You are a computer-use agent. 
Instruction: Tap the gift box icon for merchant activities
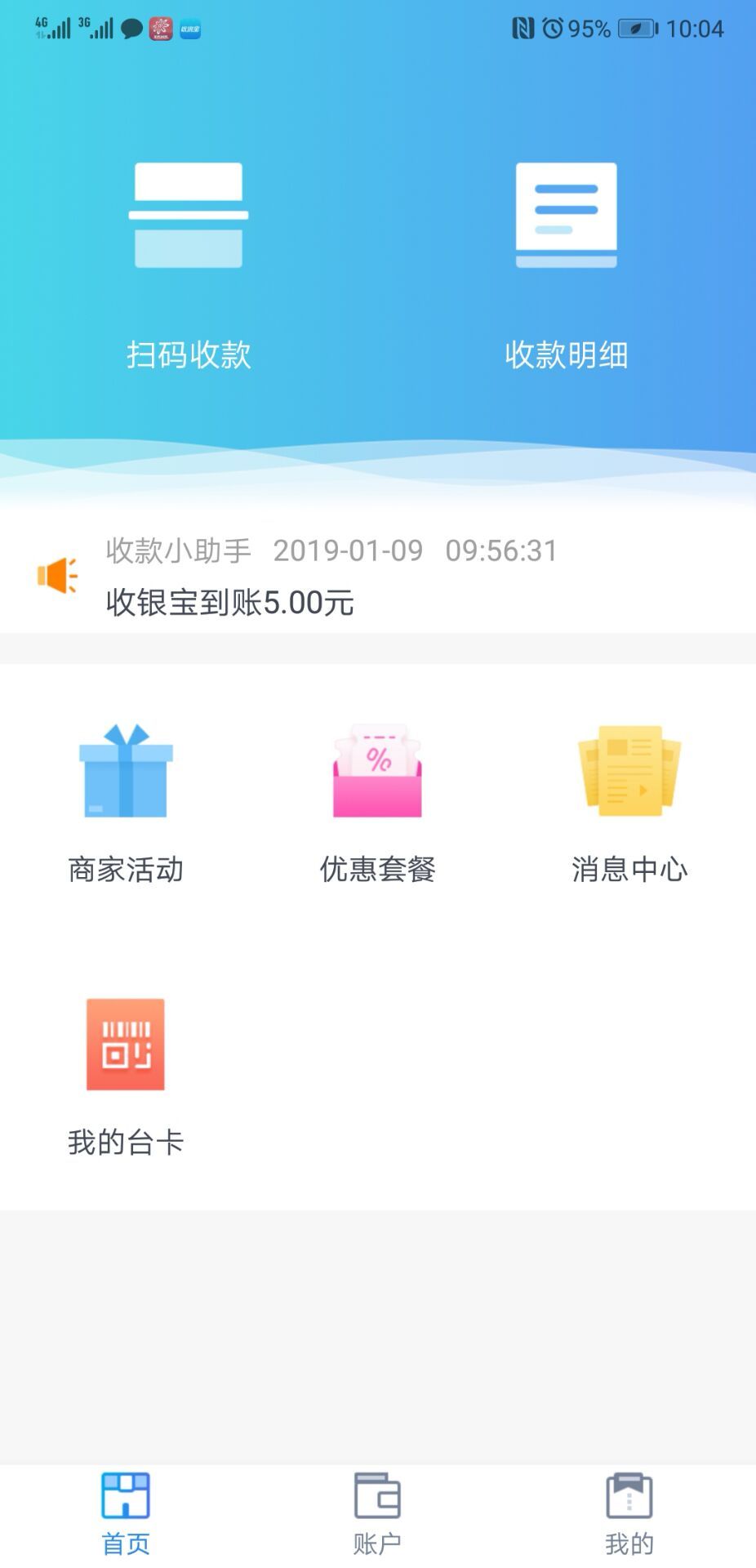(x=127, y=772)
